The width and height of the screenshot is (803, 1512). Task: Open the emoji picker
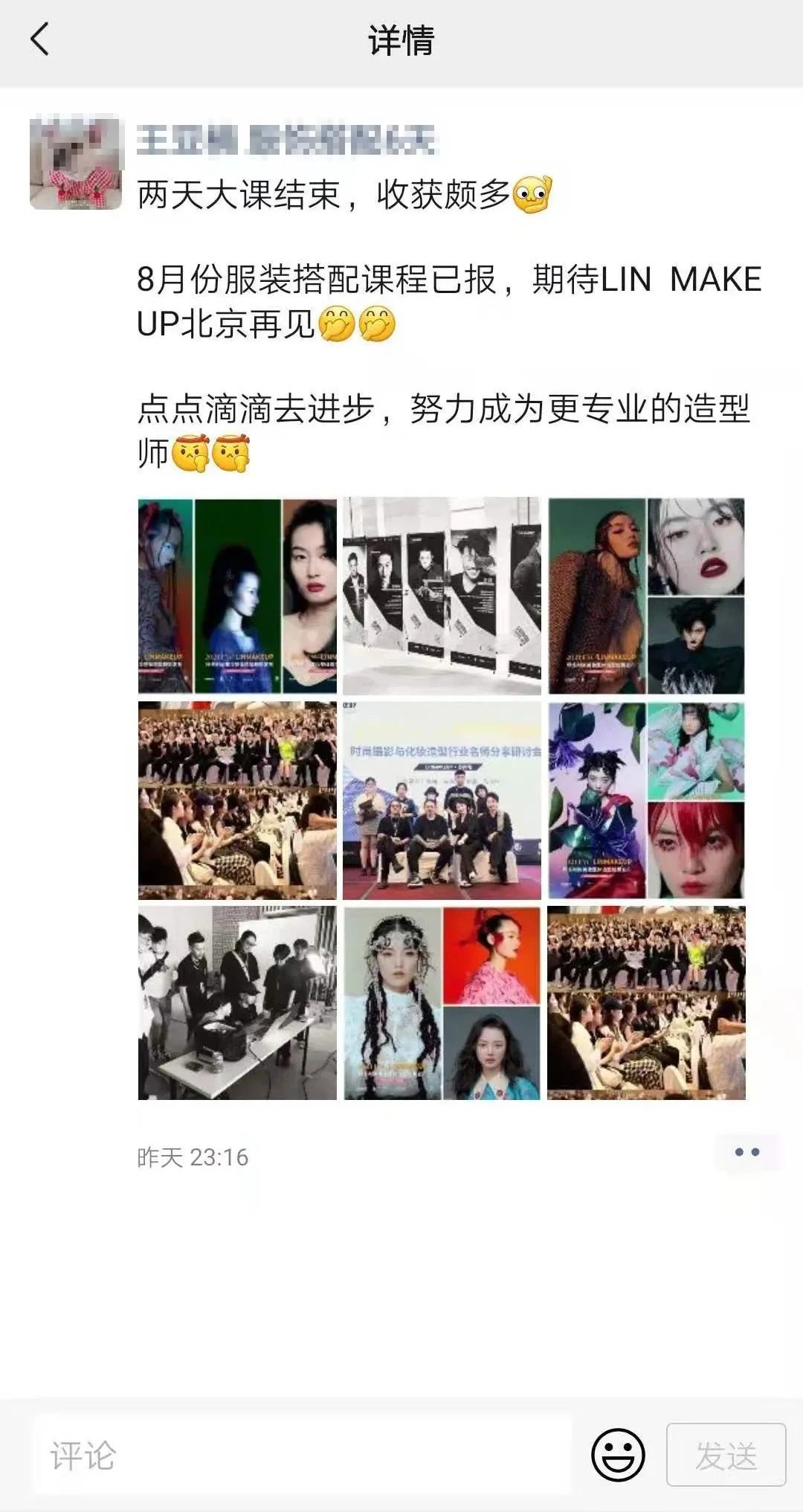click(618, 1455)
